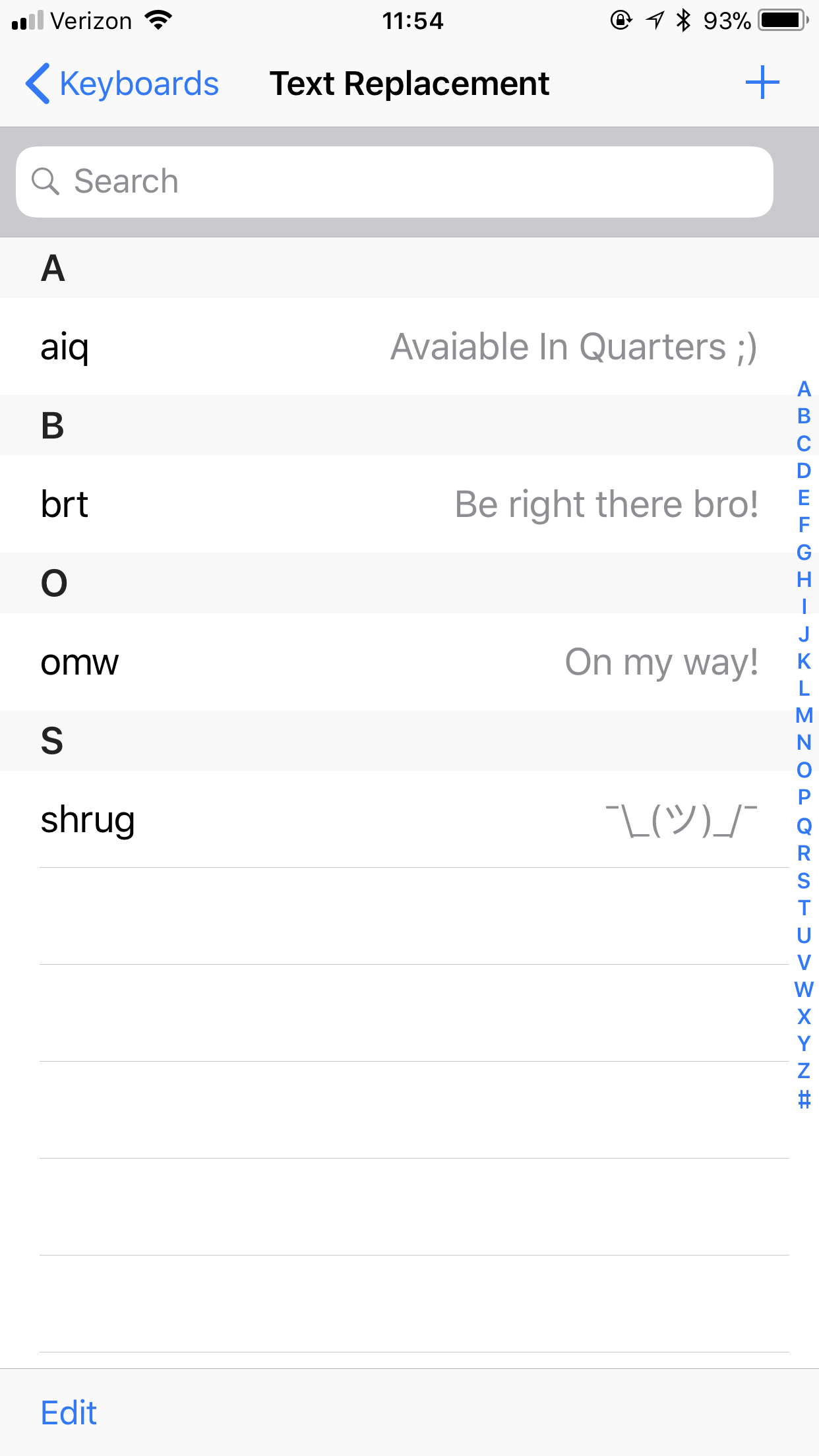
Task: Tap the Search field
Action: tap(394, 182)
